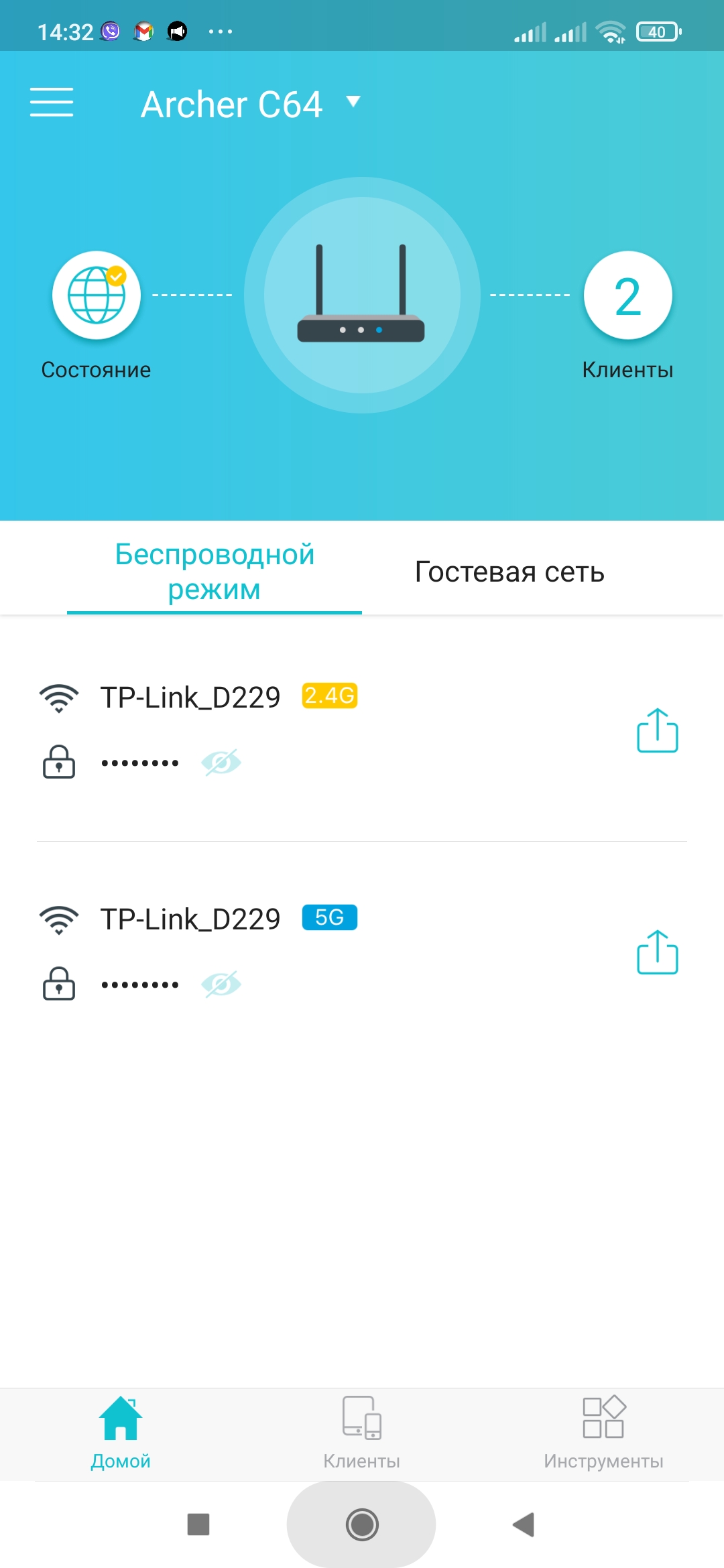Image resolution: width=724 pixels, height=1568 pixels.
Task: Go to the Домой bottom tab
Action: click(x=121, y=1431)
